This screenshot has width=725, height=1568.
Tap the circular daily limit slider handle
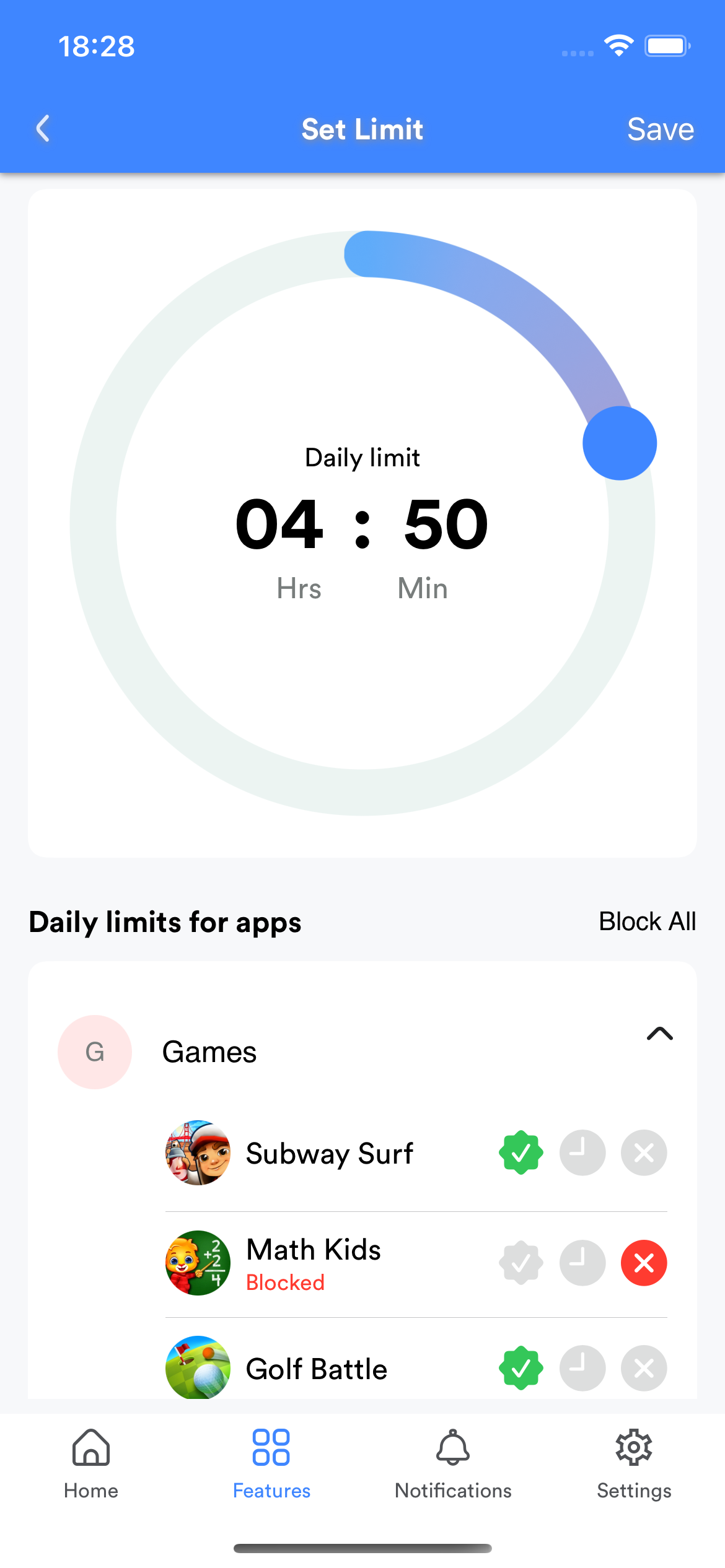tap(619, 443)
